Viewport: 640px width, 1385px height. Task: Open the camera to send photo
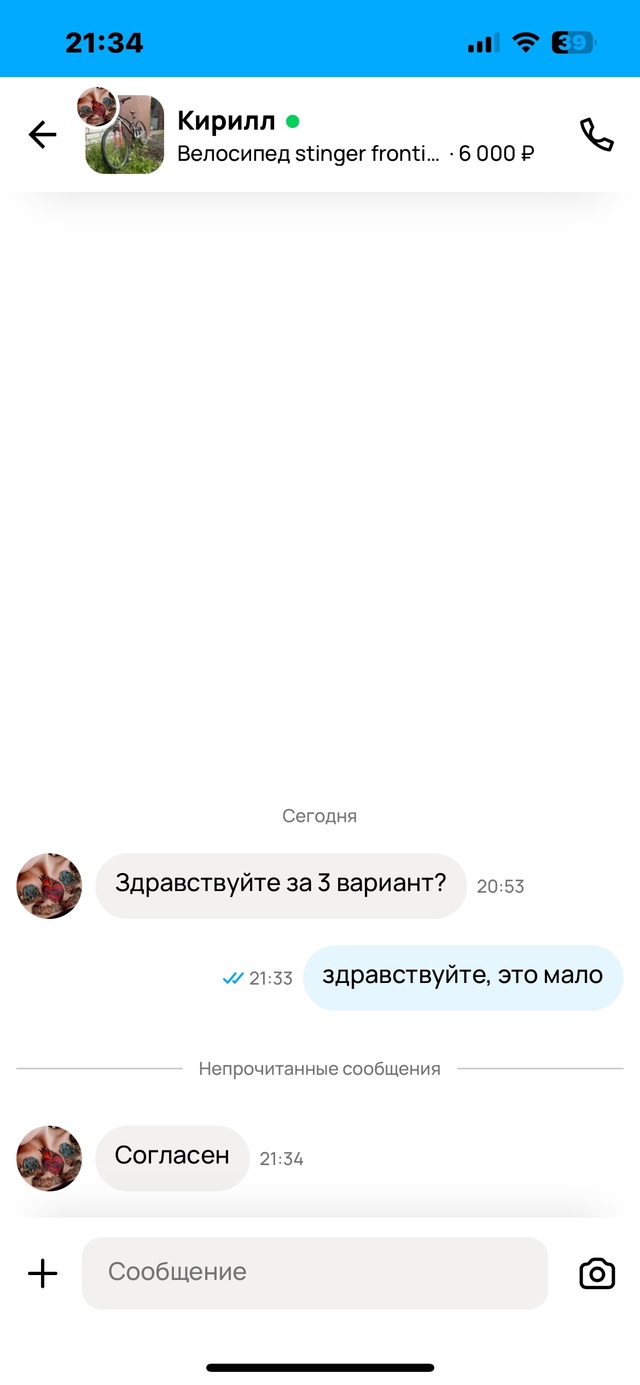(x=597, y=1273)
